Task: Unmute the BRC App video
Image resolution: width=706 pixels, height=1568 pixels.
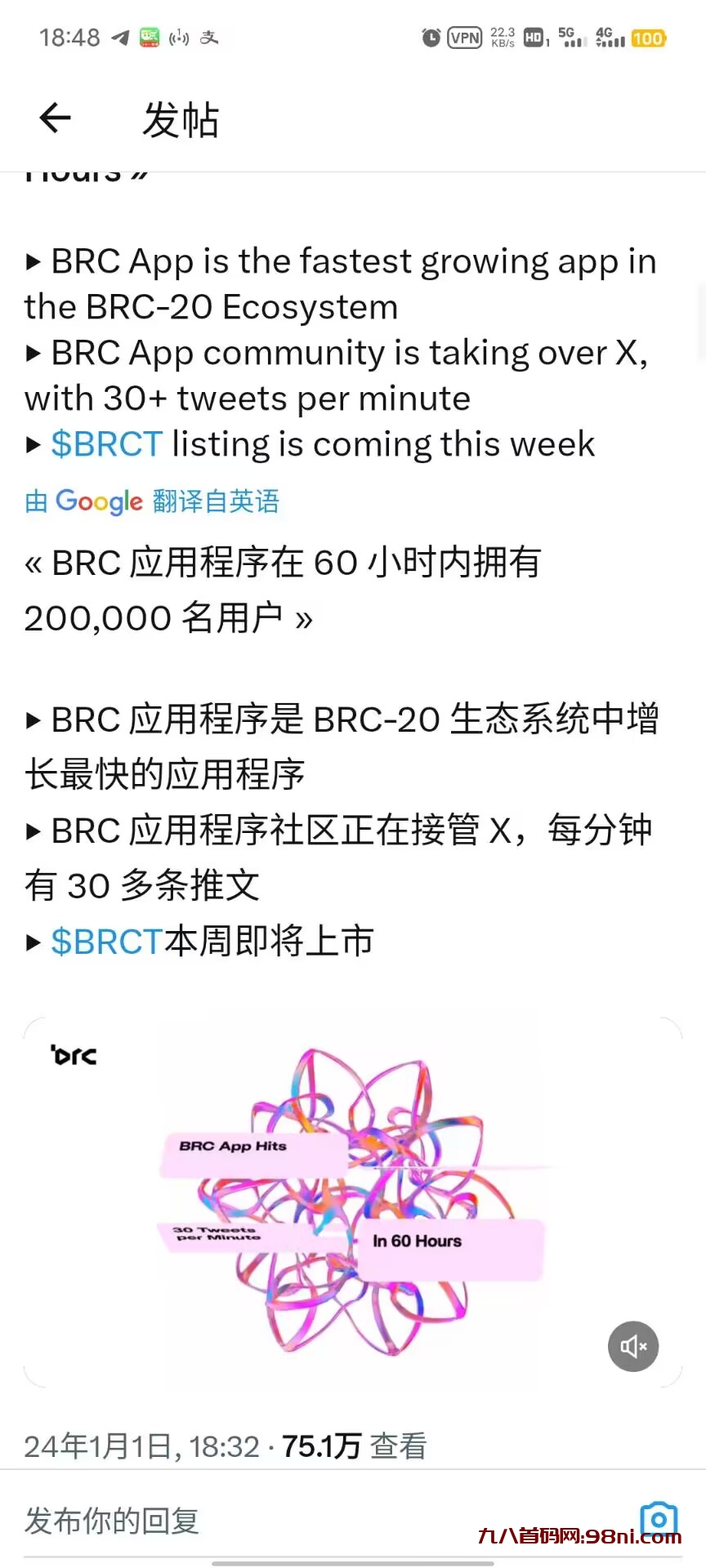Action: tap(632, 1346)
